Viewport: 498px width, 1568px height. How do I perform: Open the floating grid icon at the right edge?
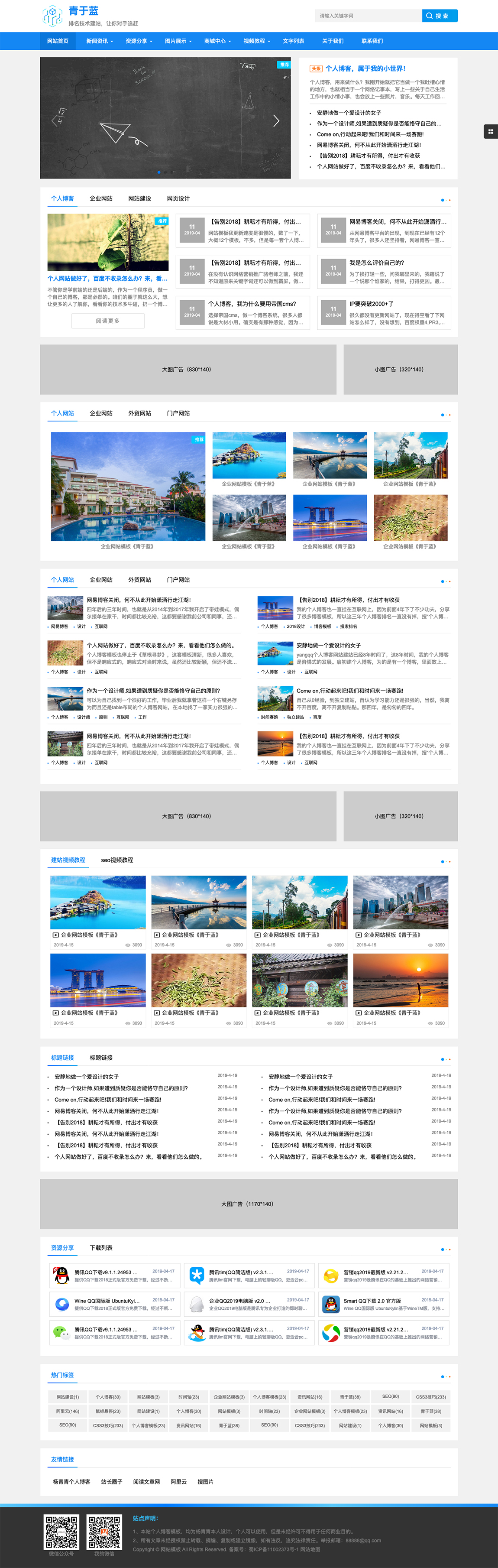(490, 131)
